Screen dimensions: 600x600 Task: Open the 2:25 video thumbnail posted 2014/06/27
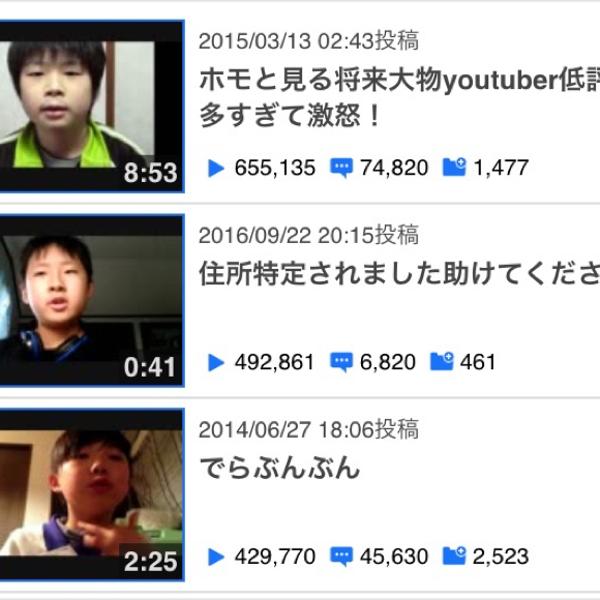[x=90, y=494]
